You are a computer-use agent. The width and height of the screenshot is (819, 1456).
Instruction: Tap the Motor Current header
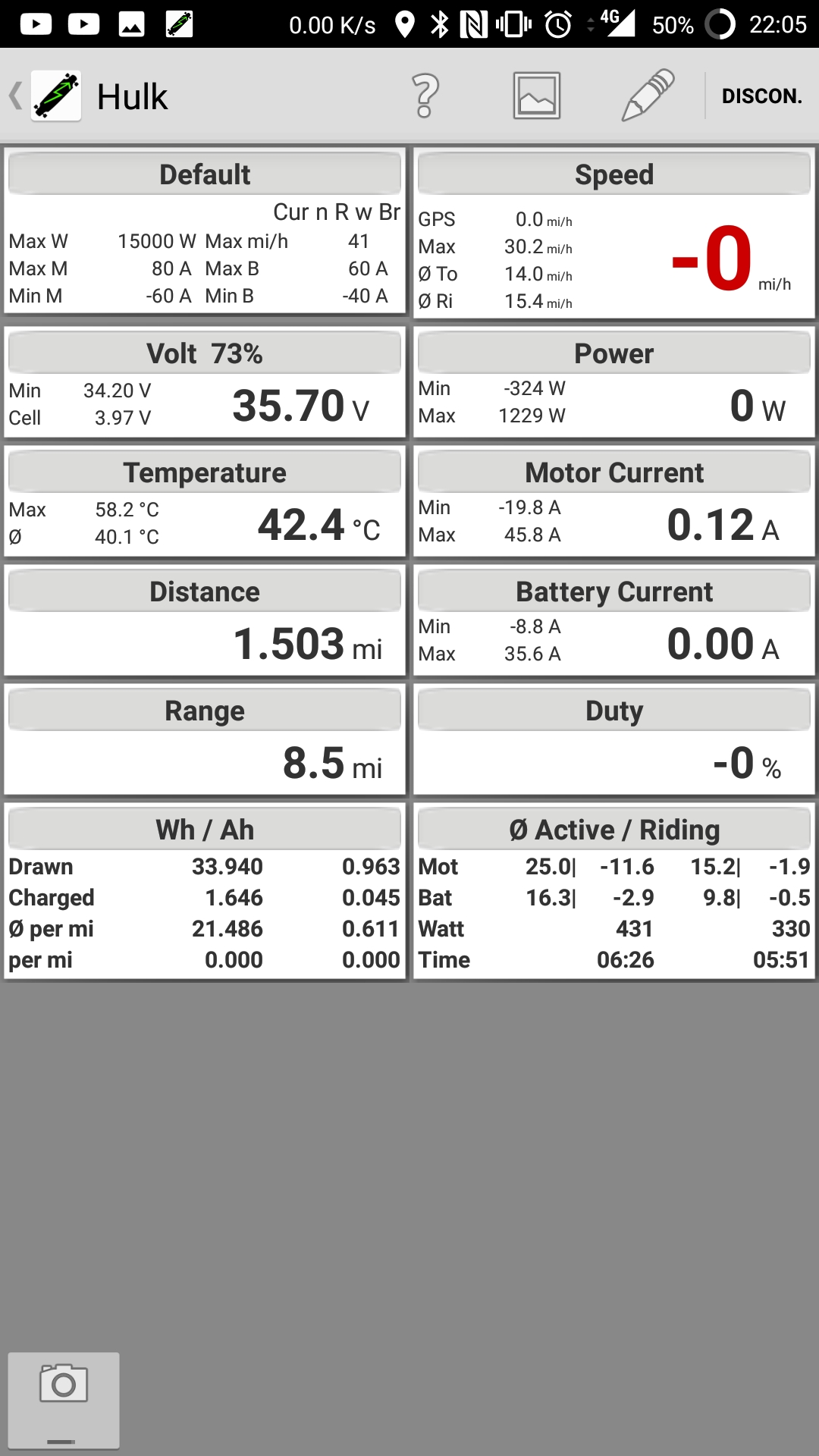(614, 472)
